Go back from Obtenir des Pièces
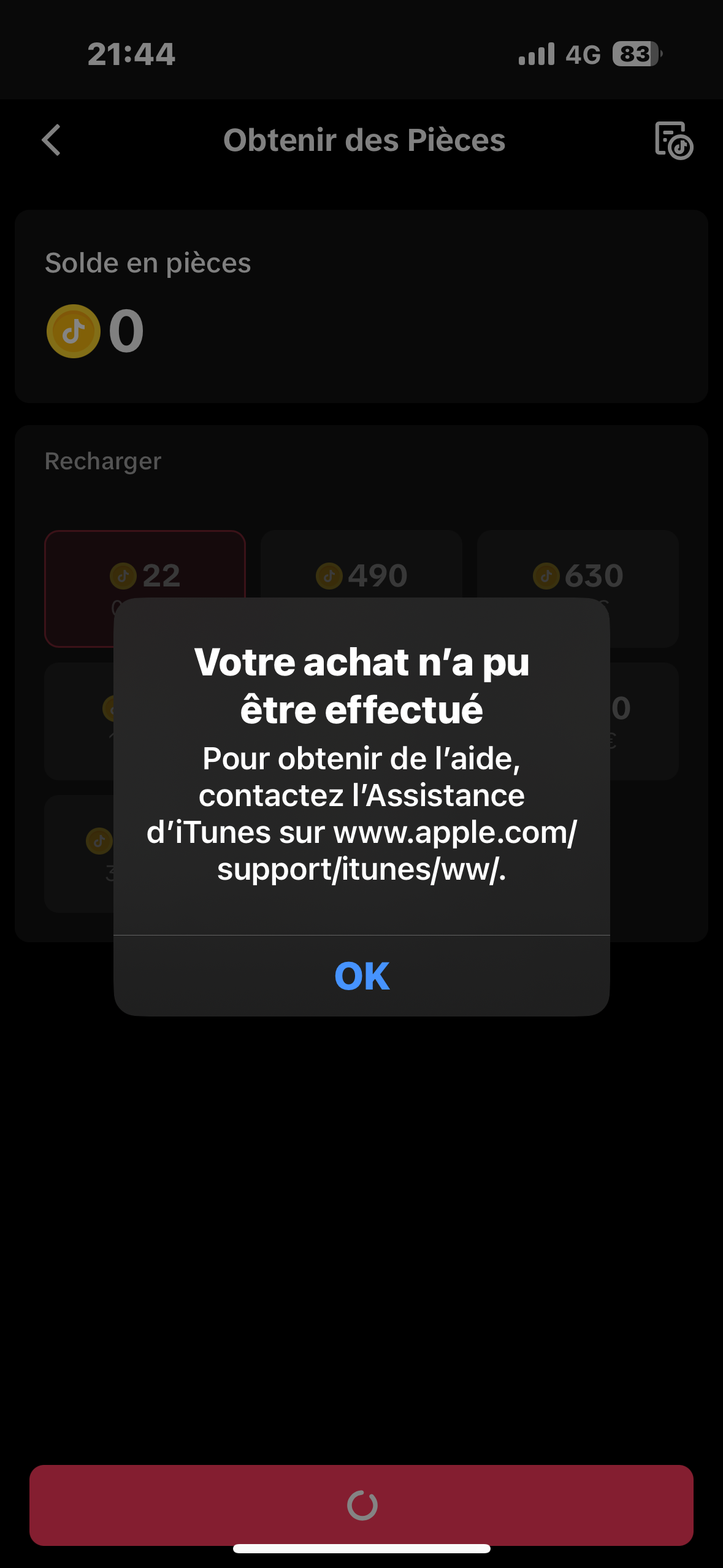723x1568 pixels. (52, 140)
